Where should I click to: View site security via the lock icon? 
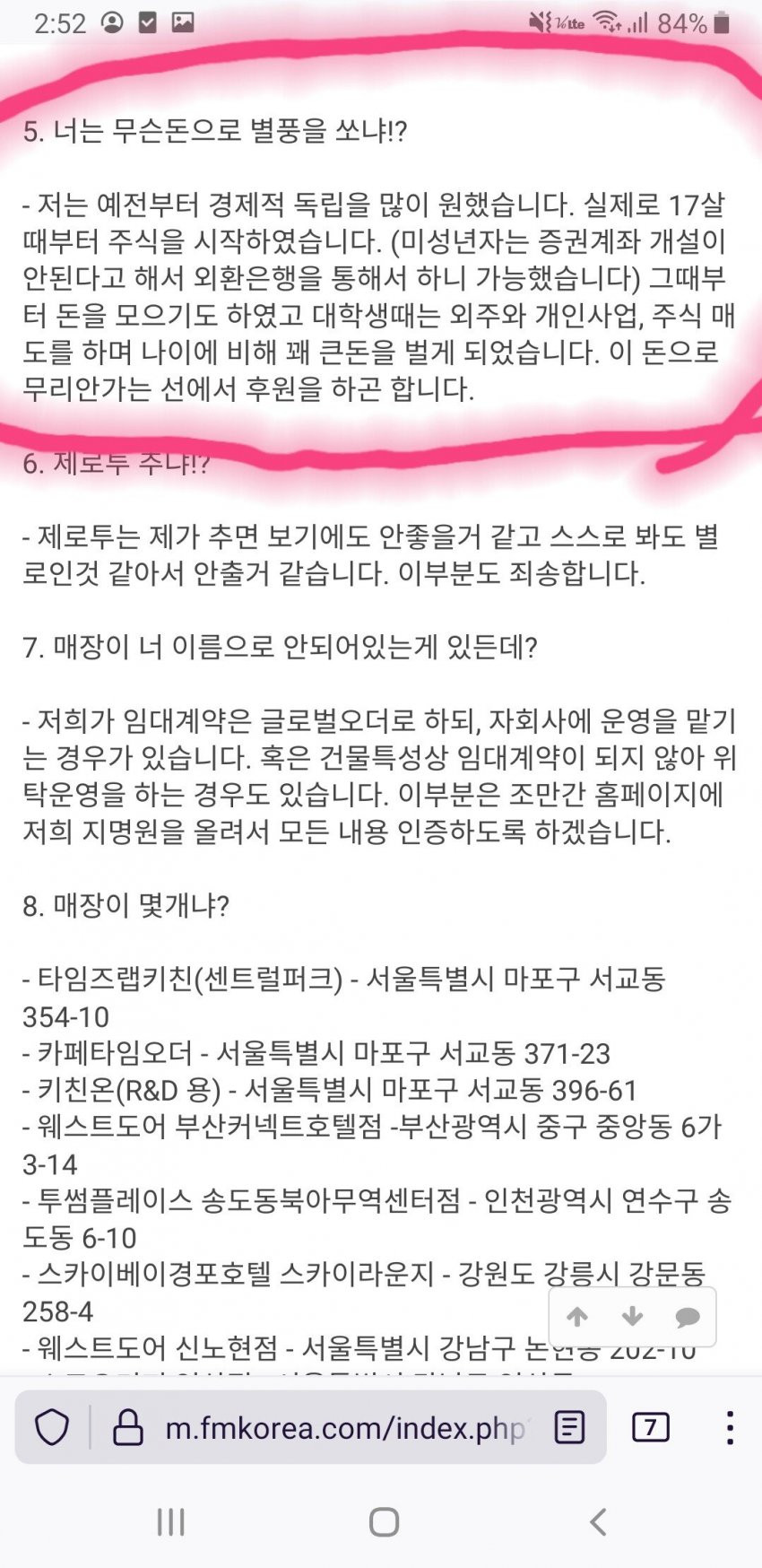coord(127,1427)
